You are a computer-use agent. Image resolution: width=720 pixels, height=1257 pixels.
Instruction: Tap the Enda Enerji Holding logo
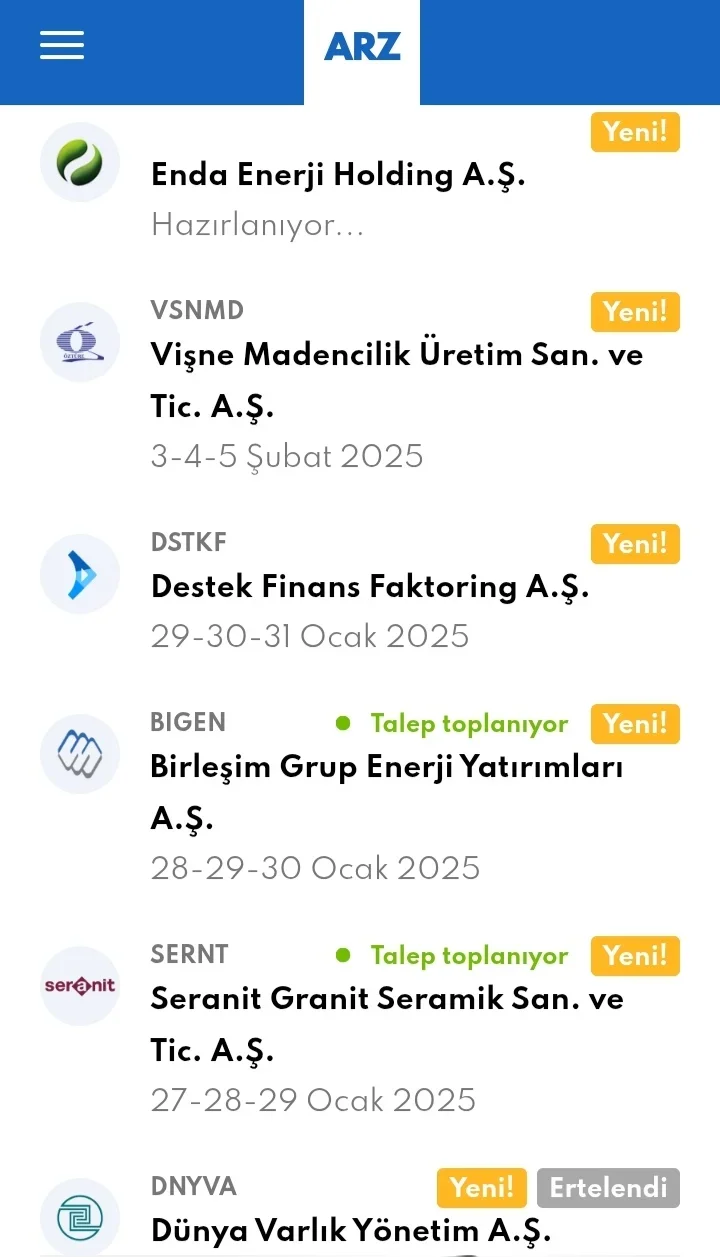(80, 161)
